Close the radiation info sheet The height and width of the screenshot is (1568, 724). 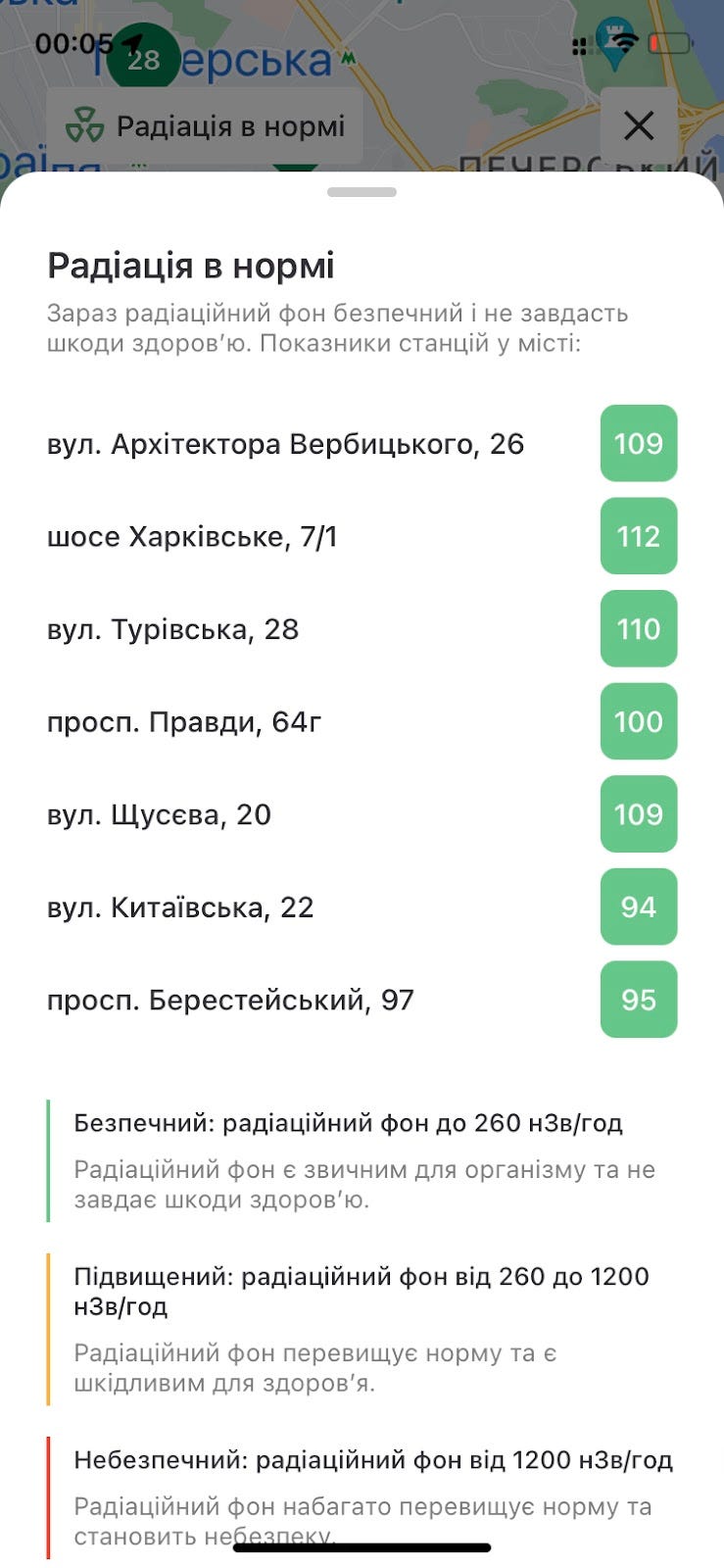pos(639,126)
